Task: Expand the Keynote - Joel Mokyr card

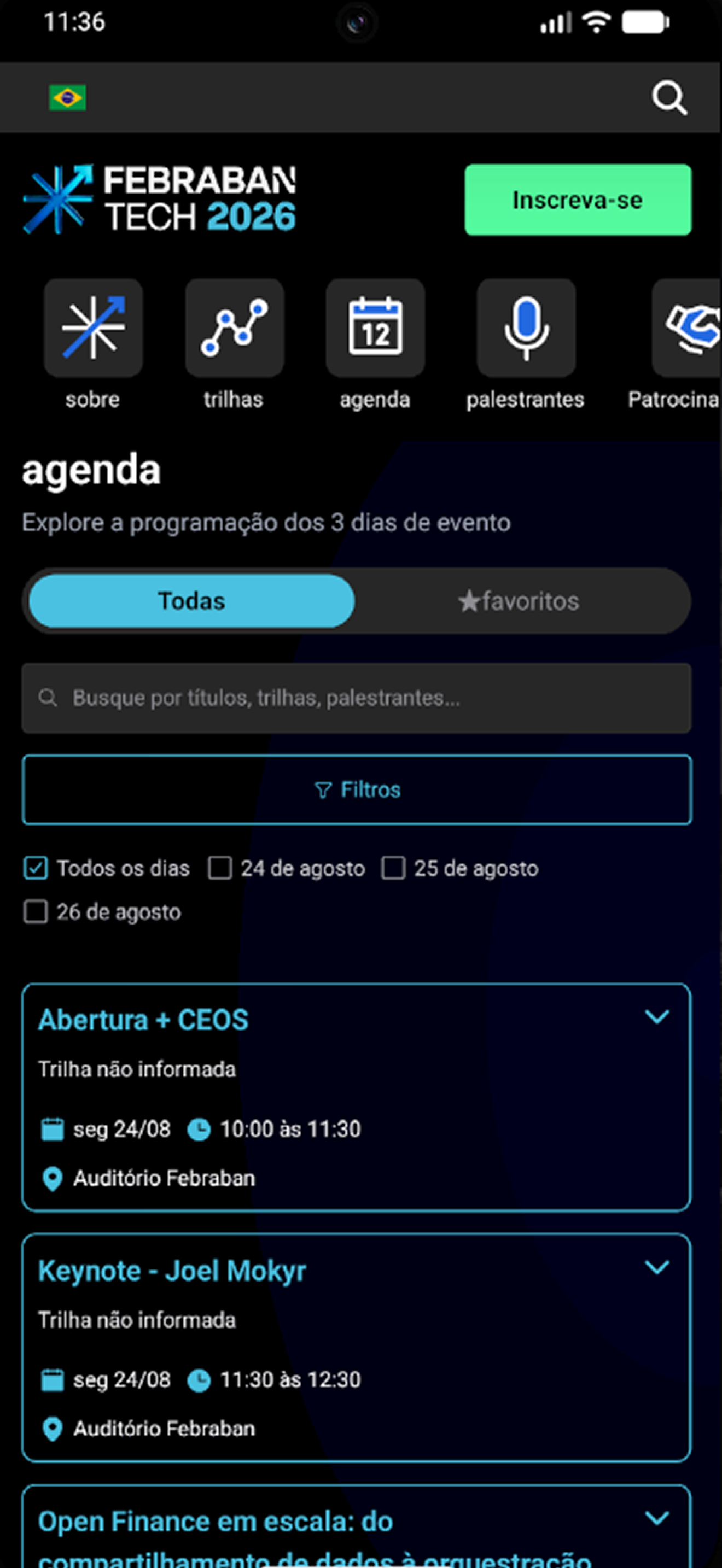Action: [x=657, y=1267]
